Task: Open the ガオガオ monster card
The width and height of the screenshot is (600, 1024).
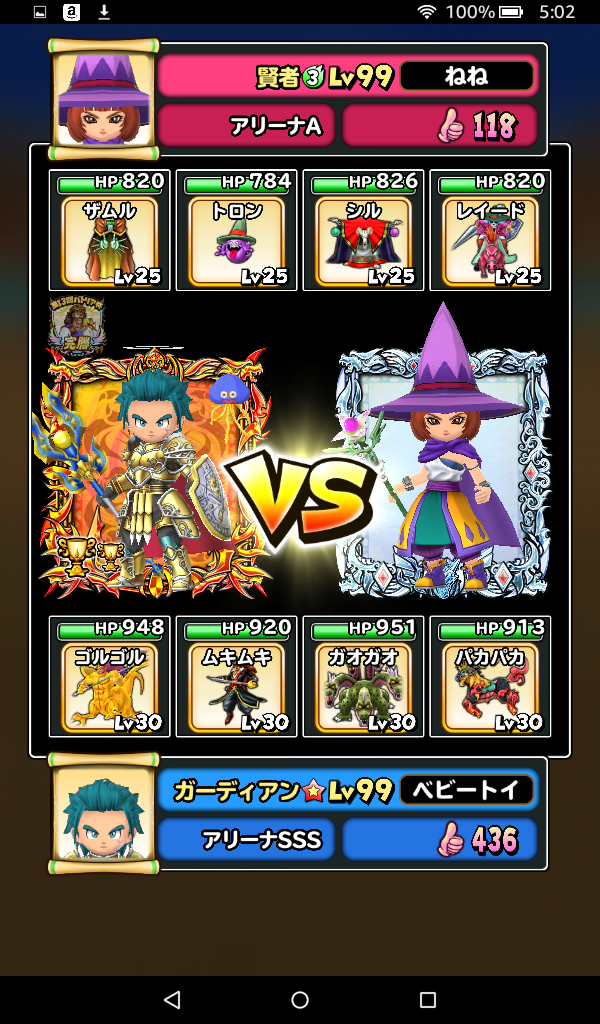Action: pos(364,686)
